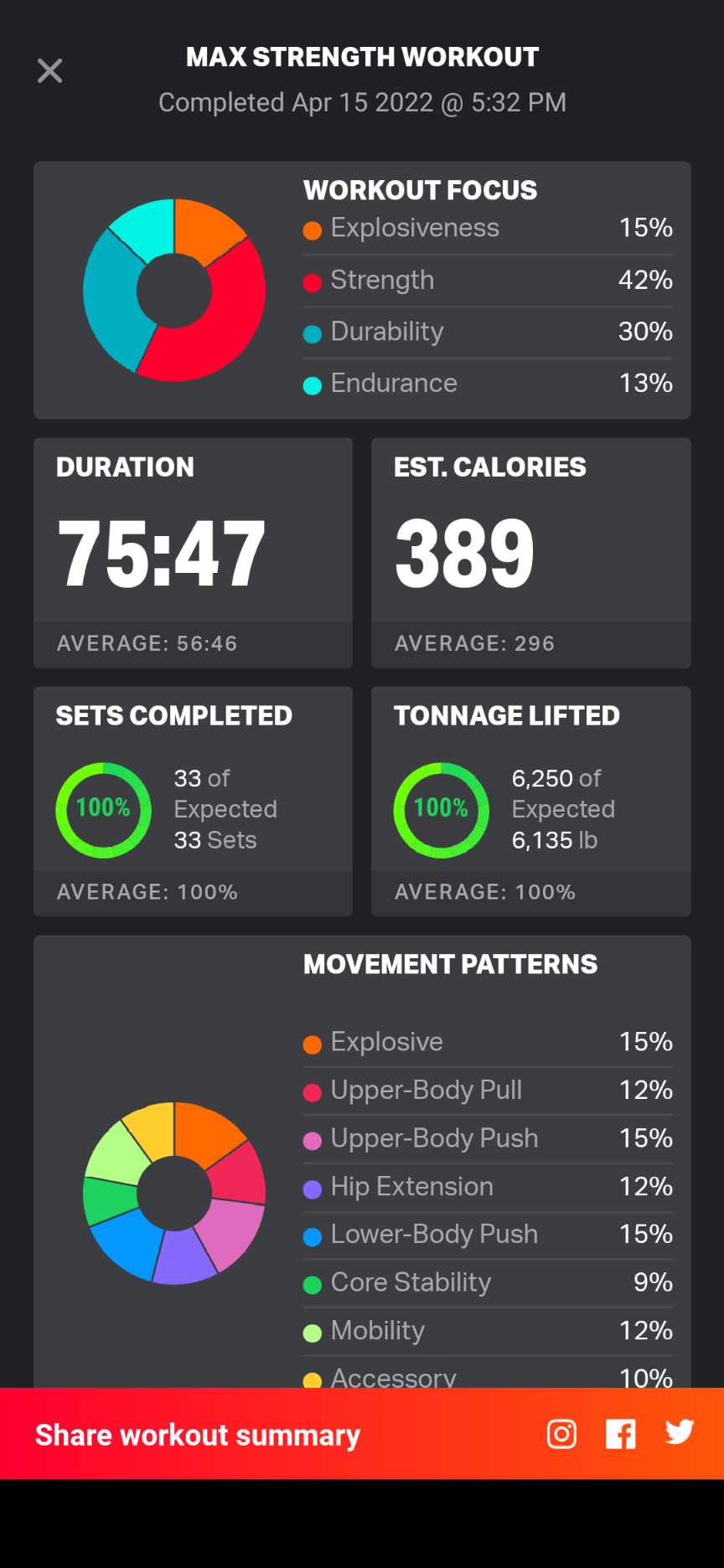This screenshot has width=724, height=1568.
Task: Share the summary to Instagram
Action: click(561, 1434)
